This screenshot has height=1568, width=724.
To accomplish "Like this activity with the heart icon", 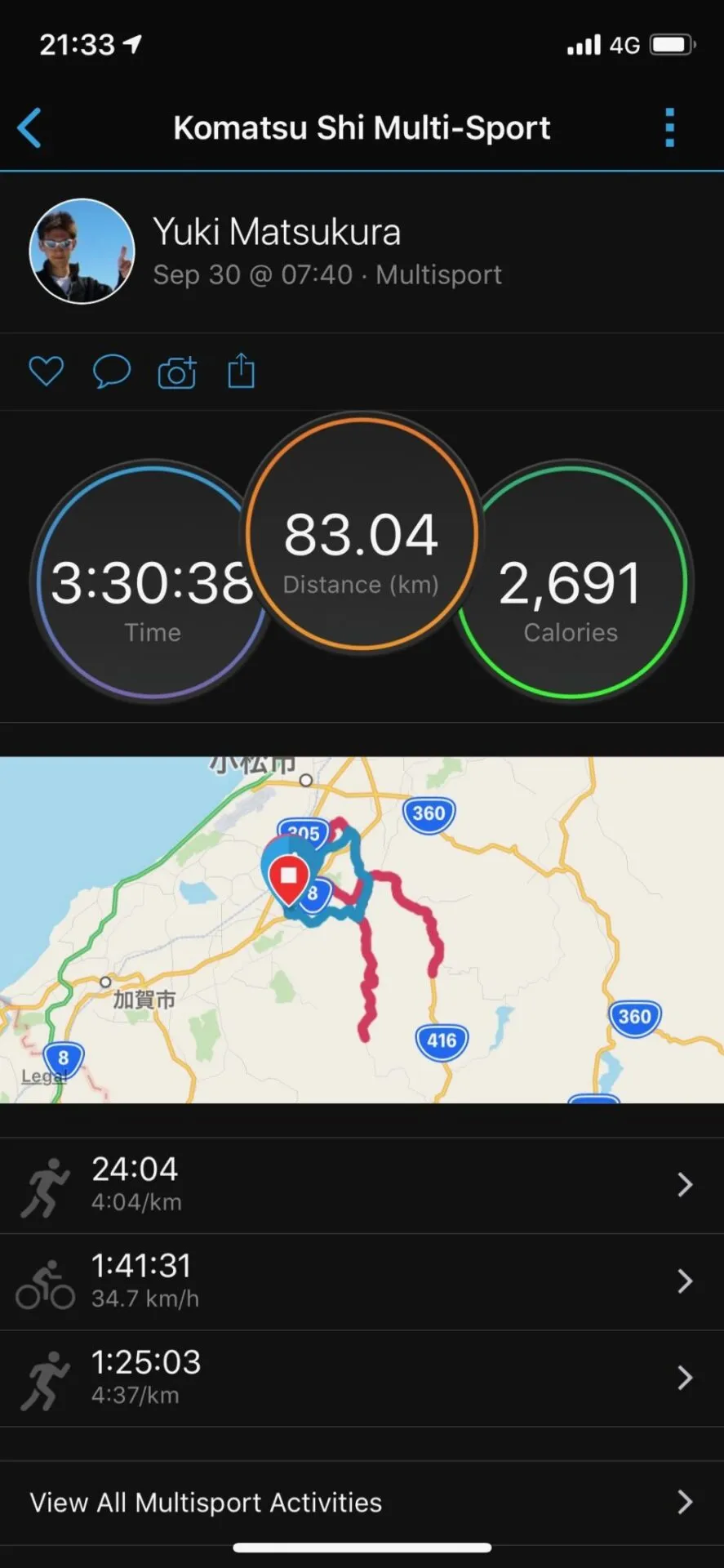I will coord(46,372).
